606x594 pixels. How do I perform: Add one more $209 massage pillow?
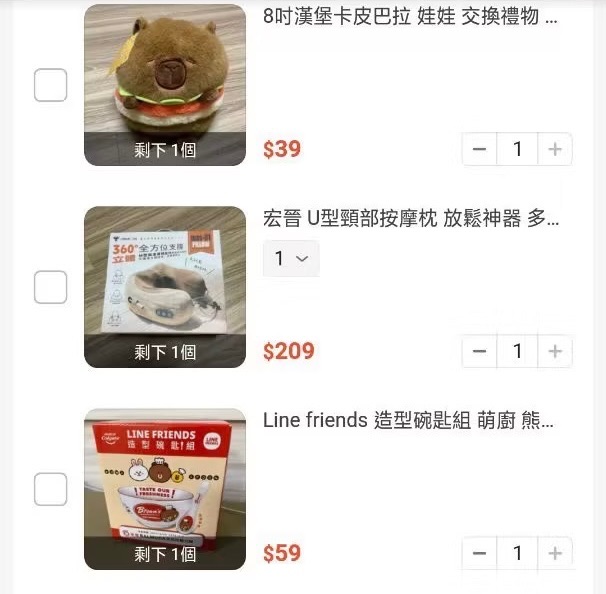(x=555, y=351)
